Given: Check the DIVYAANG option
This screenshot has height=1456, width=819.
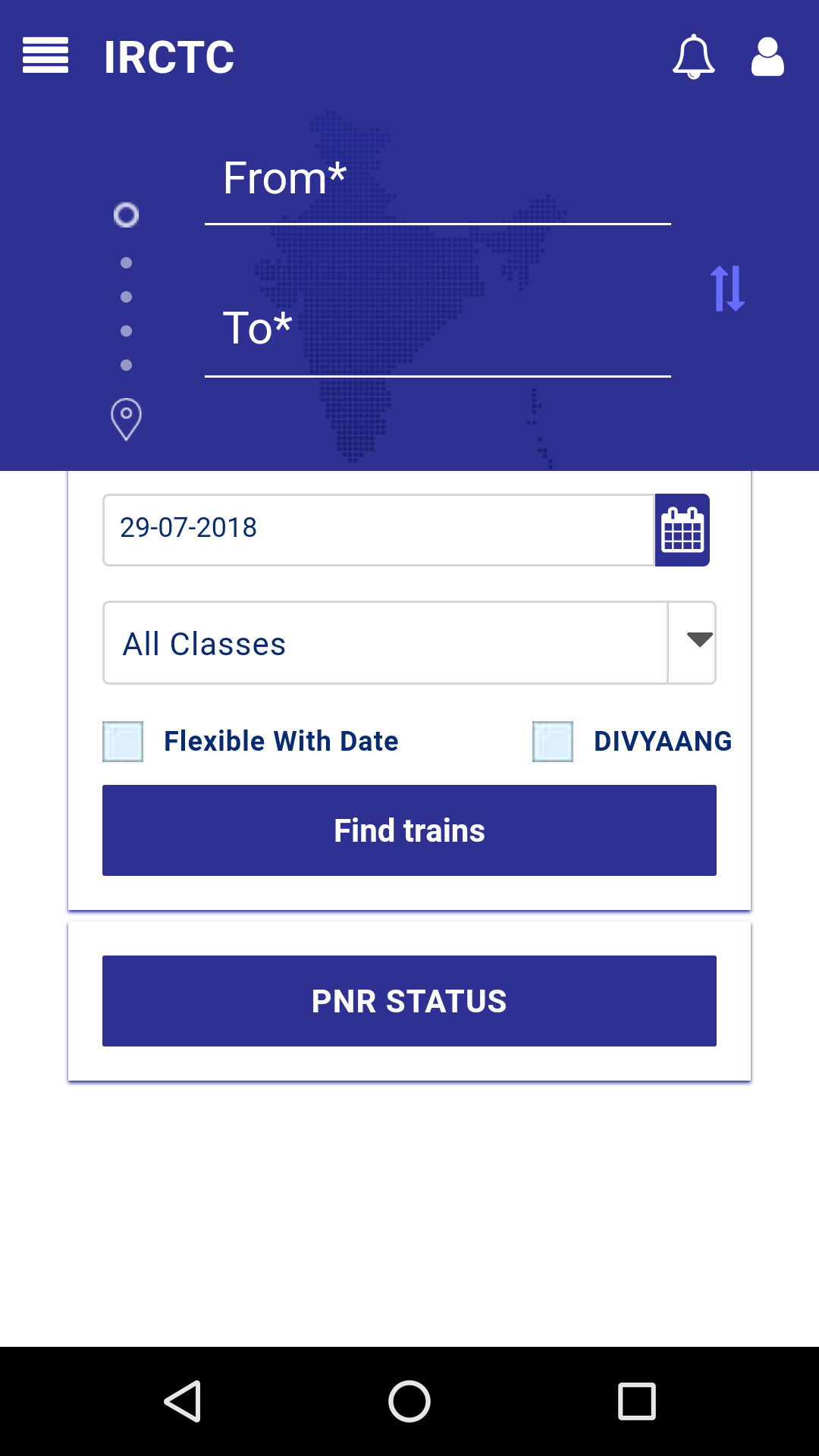Looking at the screenshot, I should coord(551,742).
